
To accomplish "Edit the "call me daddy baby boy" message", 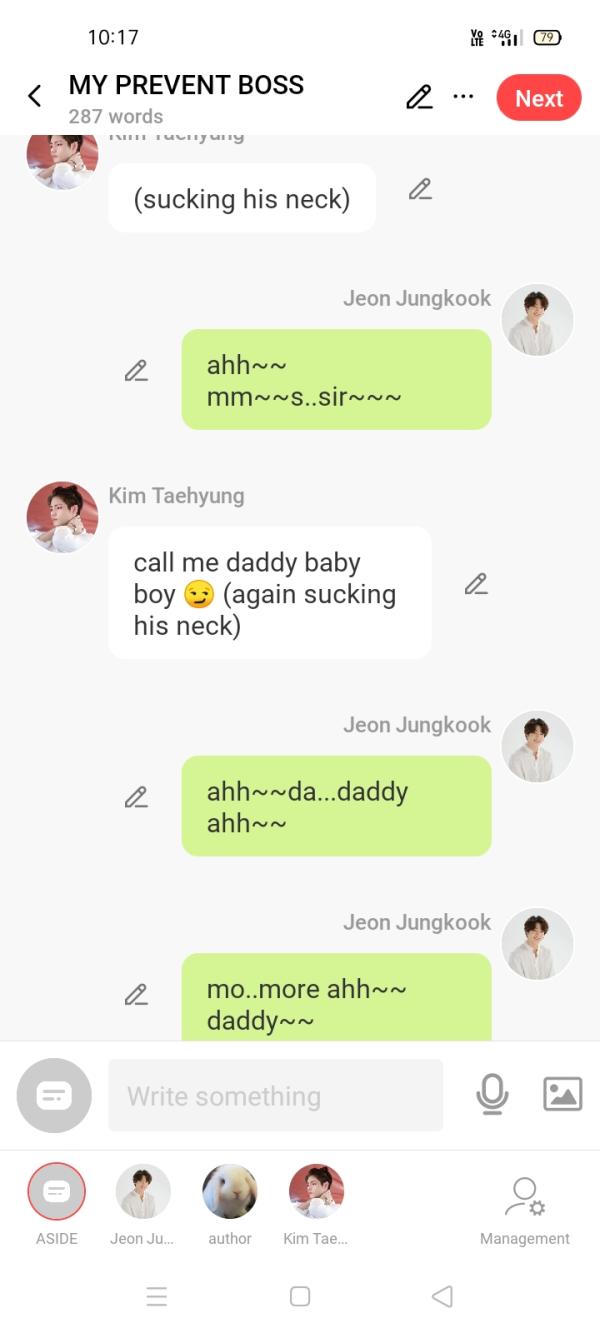I will 476,584.
